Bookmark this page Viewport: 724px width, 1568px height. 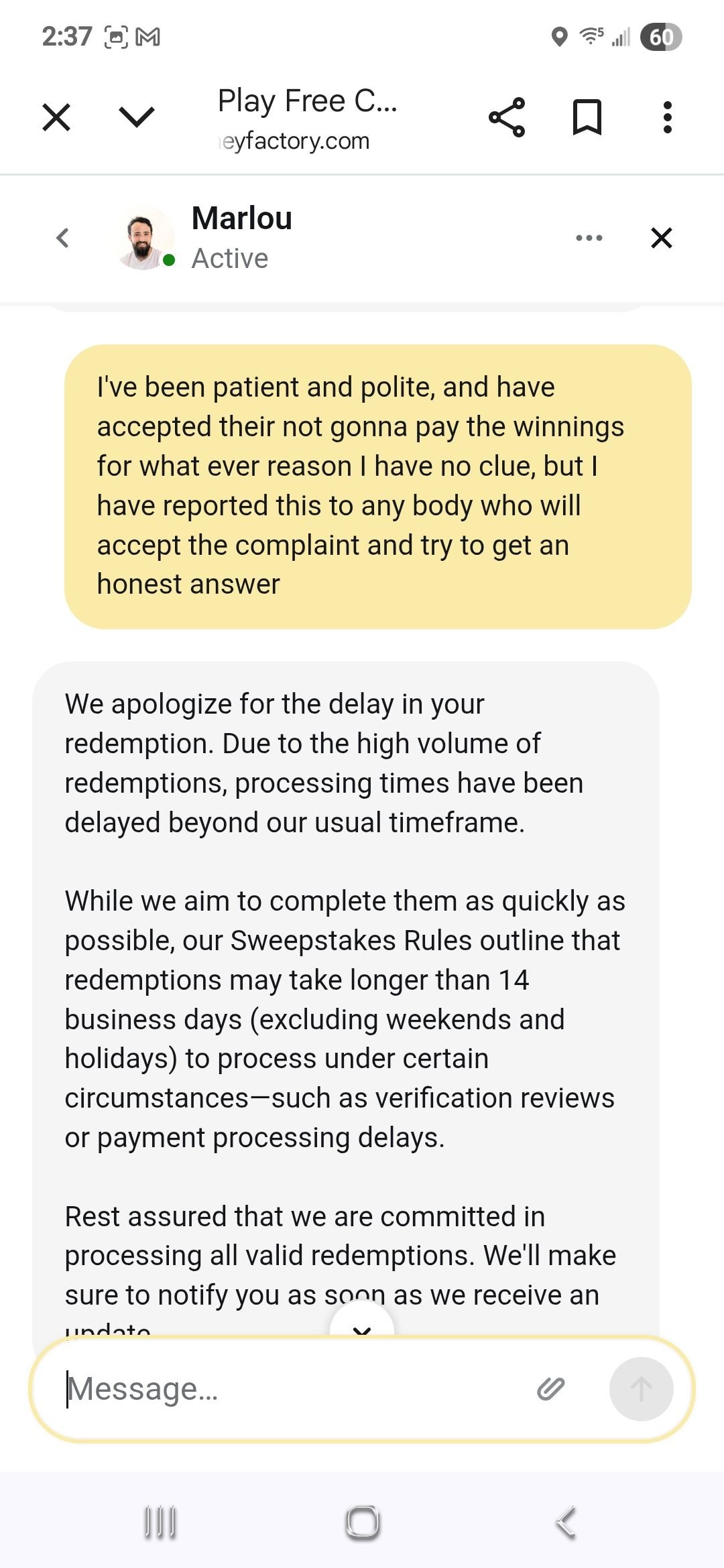click(587, 118)
